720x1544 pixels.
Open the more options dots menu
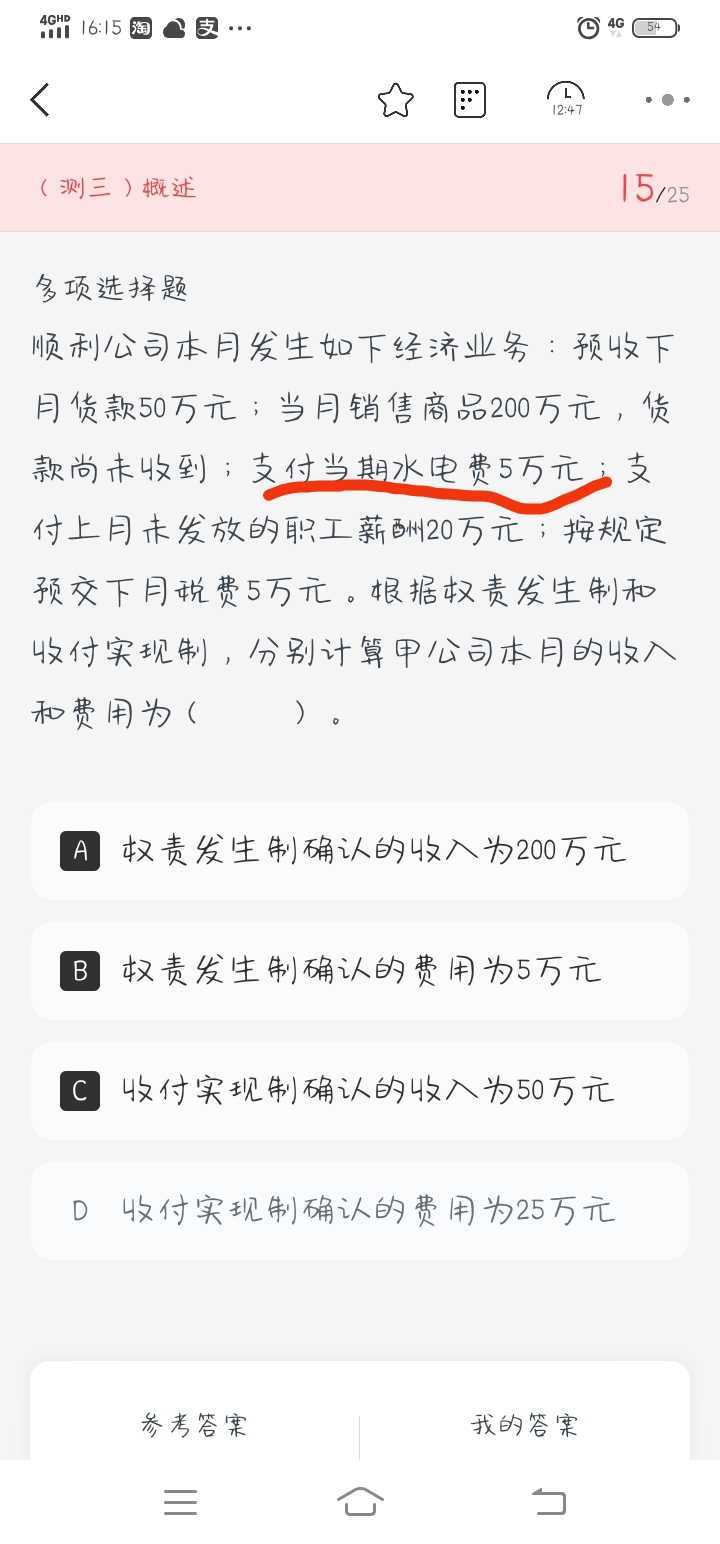point(667,100)
